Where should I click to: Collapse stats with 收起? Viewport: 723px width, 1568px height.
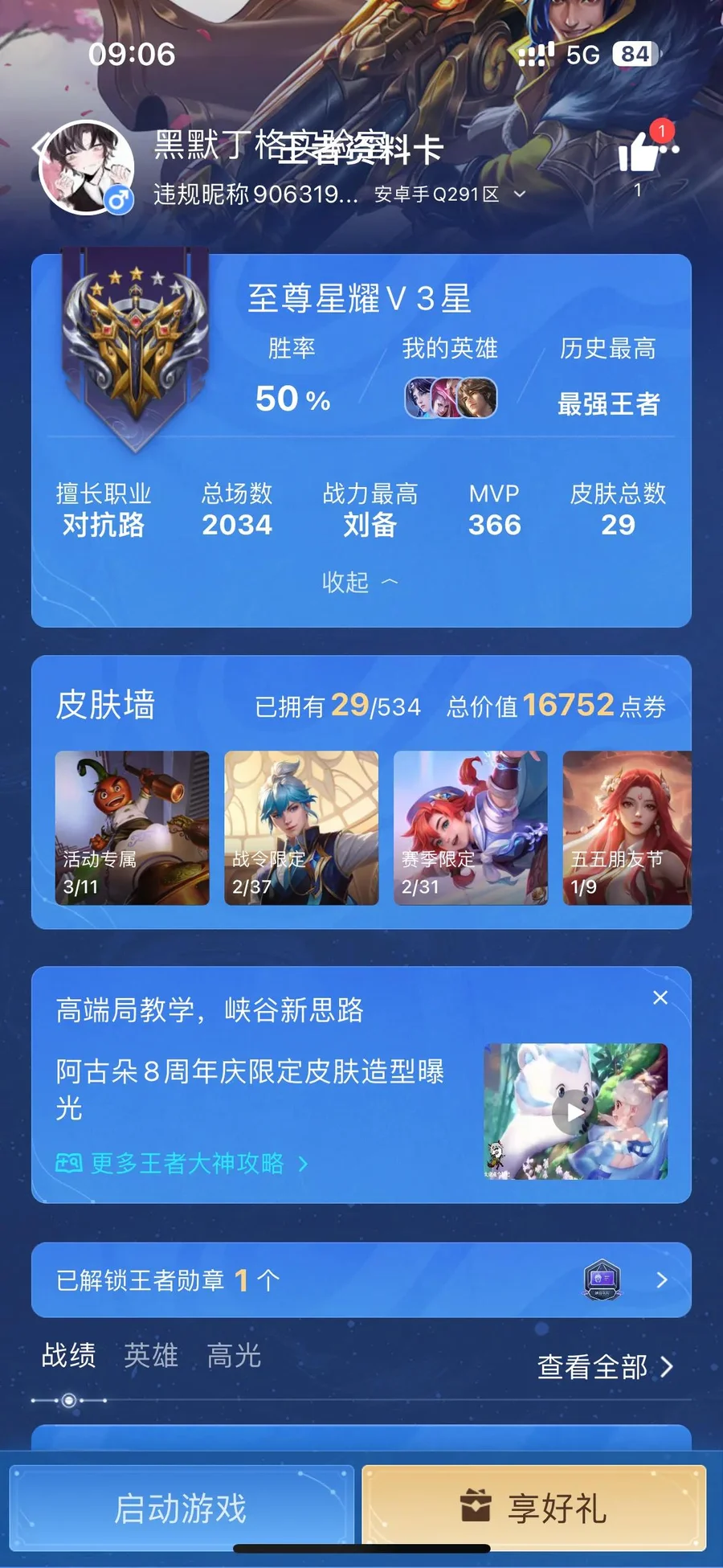360,582
